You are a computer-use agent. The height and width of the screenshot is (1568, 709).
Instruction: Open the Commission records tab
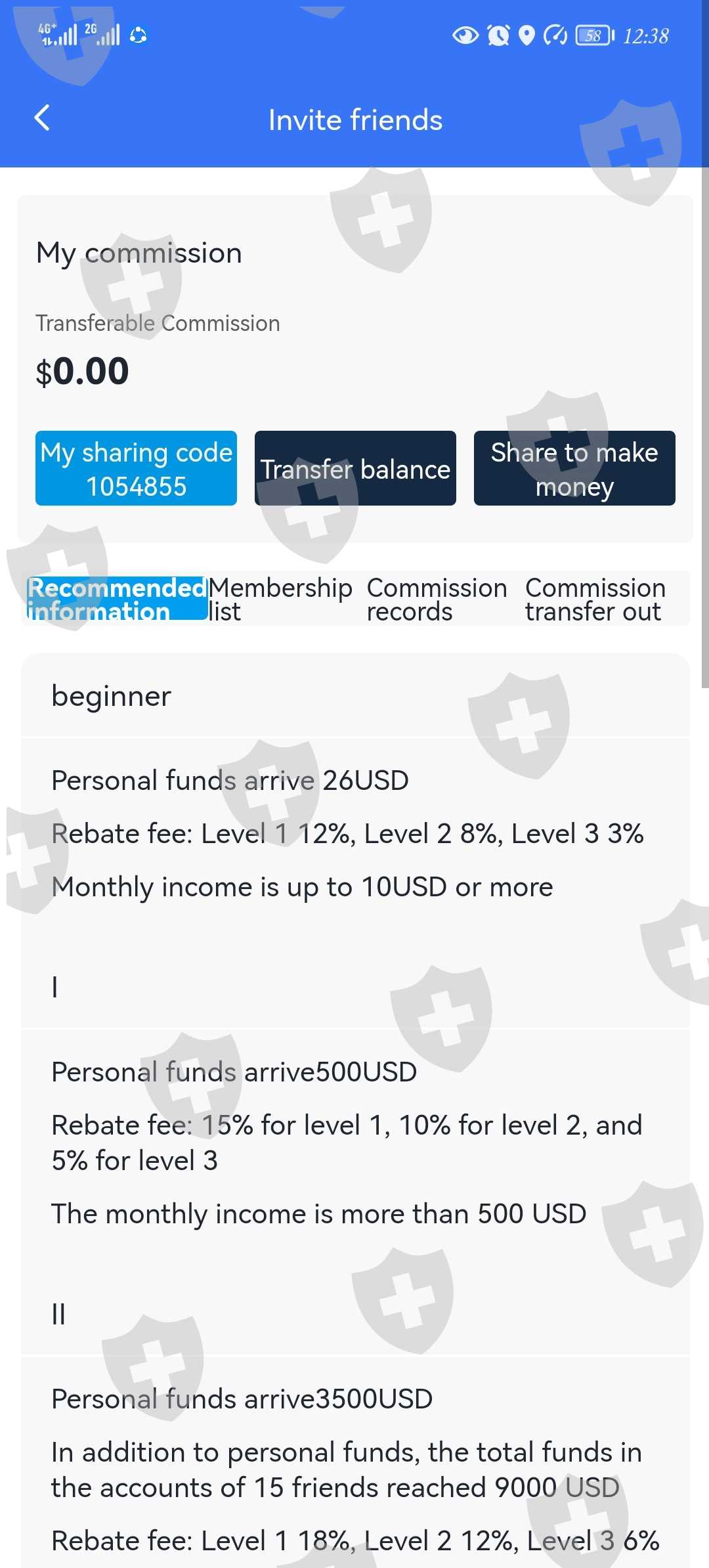coord(437,599)
